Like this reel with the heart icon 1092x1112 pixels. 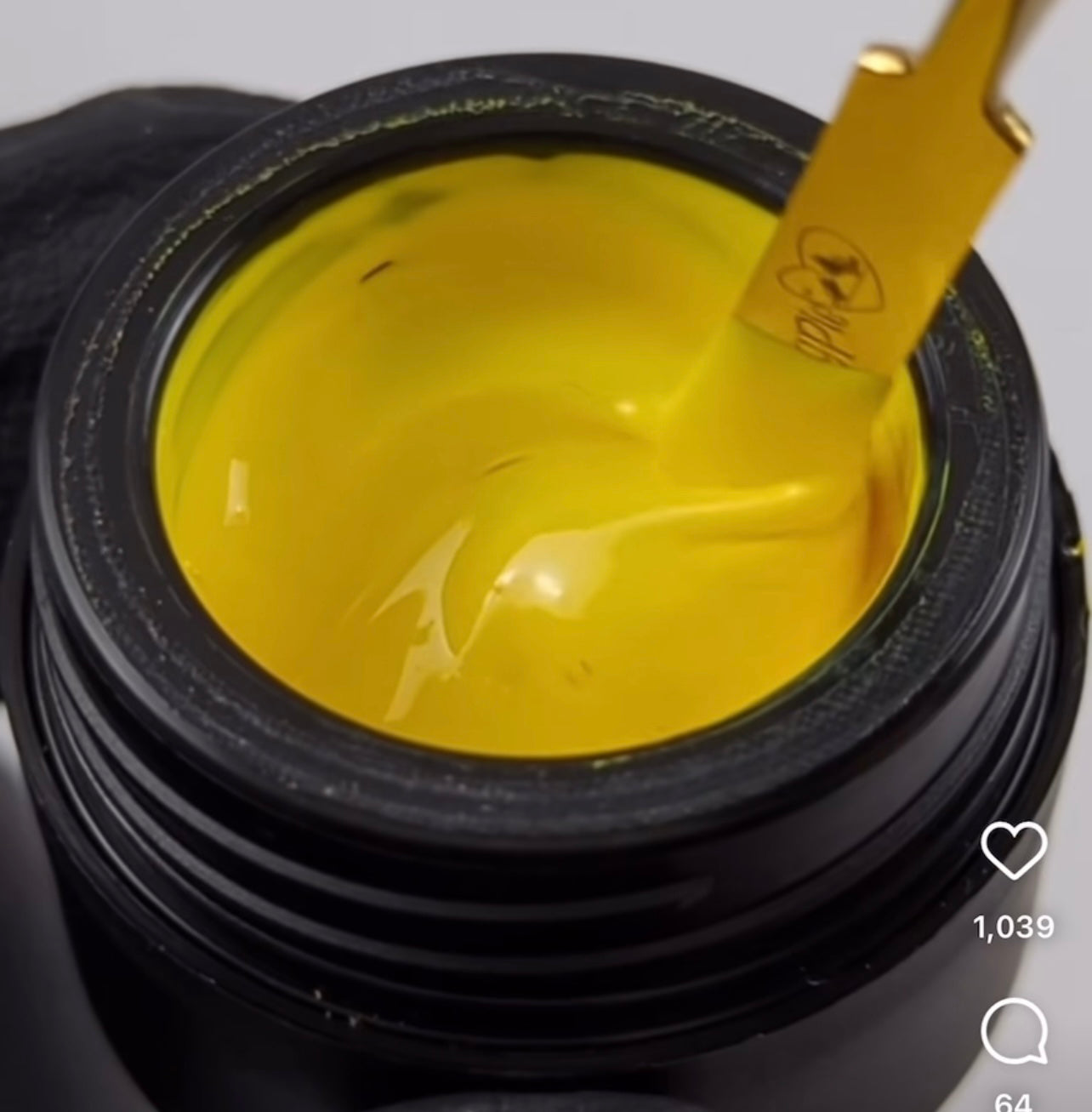pyautogui.click(x=1014, y=851)
